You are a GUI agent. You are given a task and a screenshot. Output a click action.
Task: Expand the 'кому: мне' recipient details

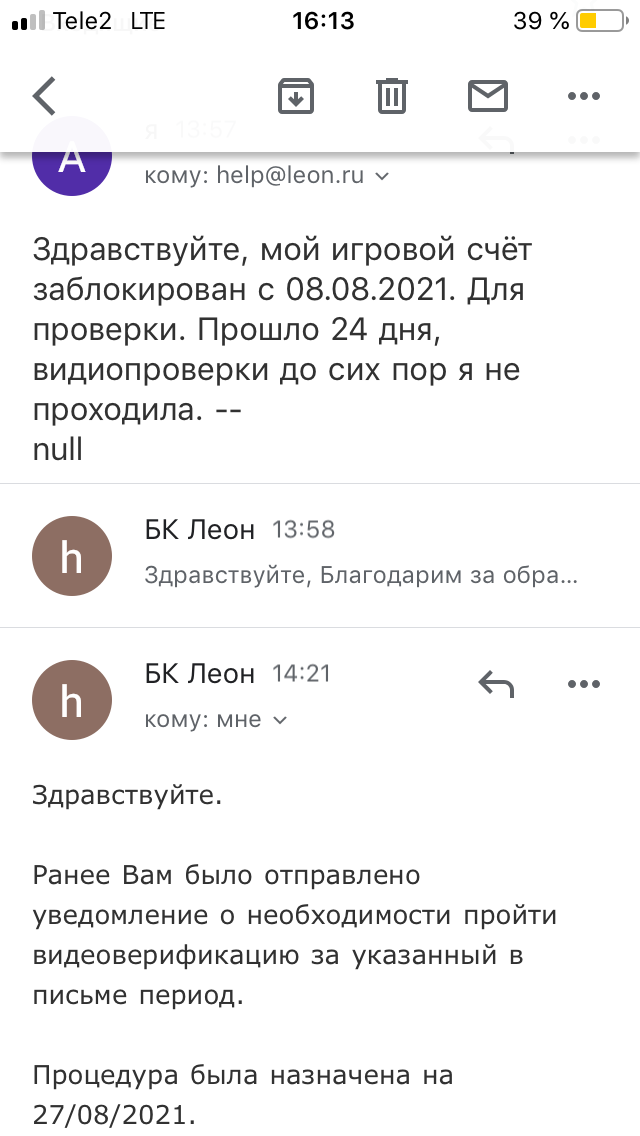coord(280,720)
